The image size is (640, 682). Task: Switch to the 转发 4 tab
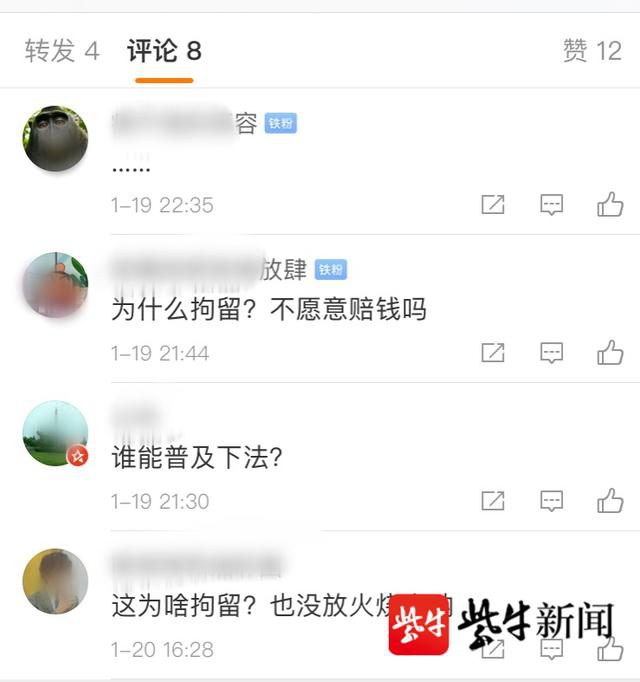(62, 51)
